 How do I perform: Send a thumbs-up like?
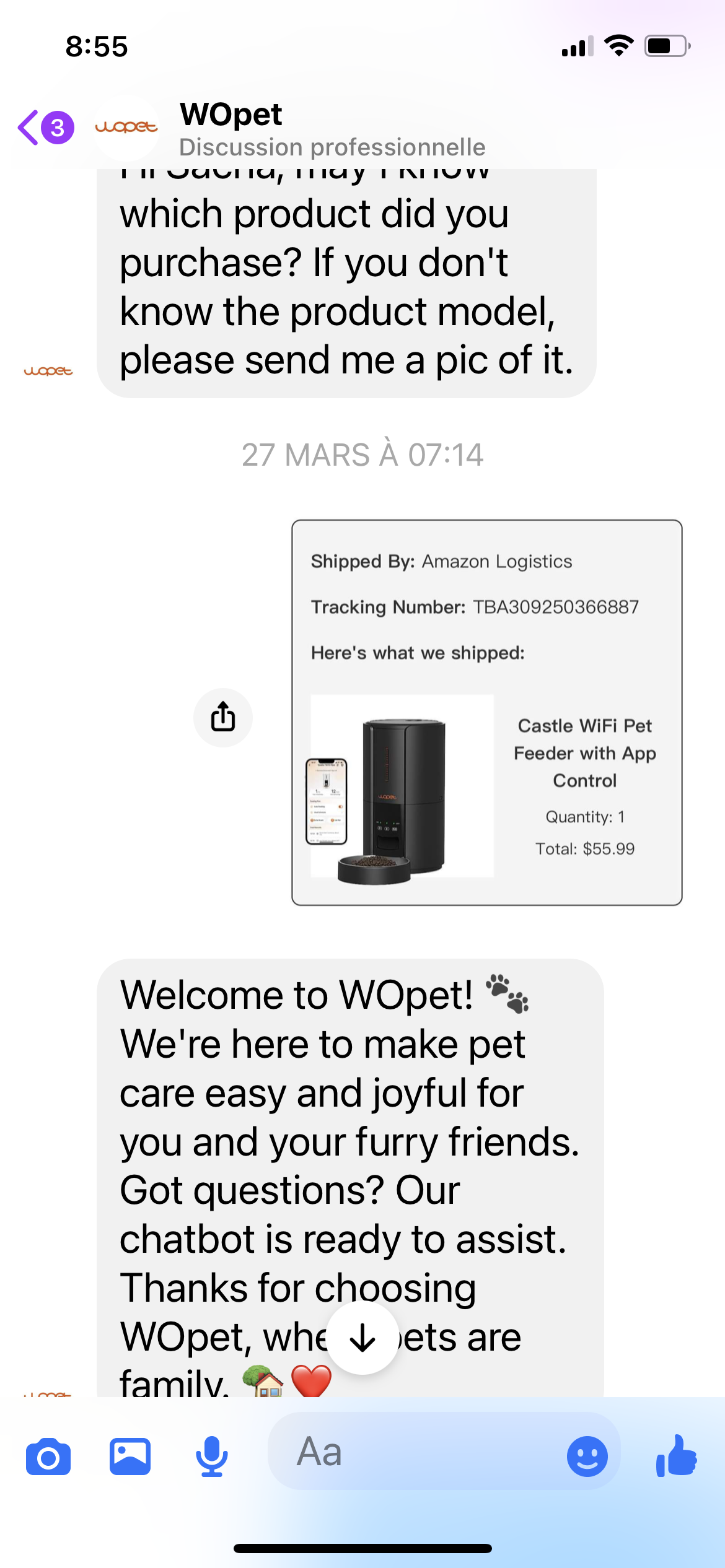coord(677,1457)
